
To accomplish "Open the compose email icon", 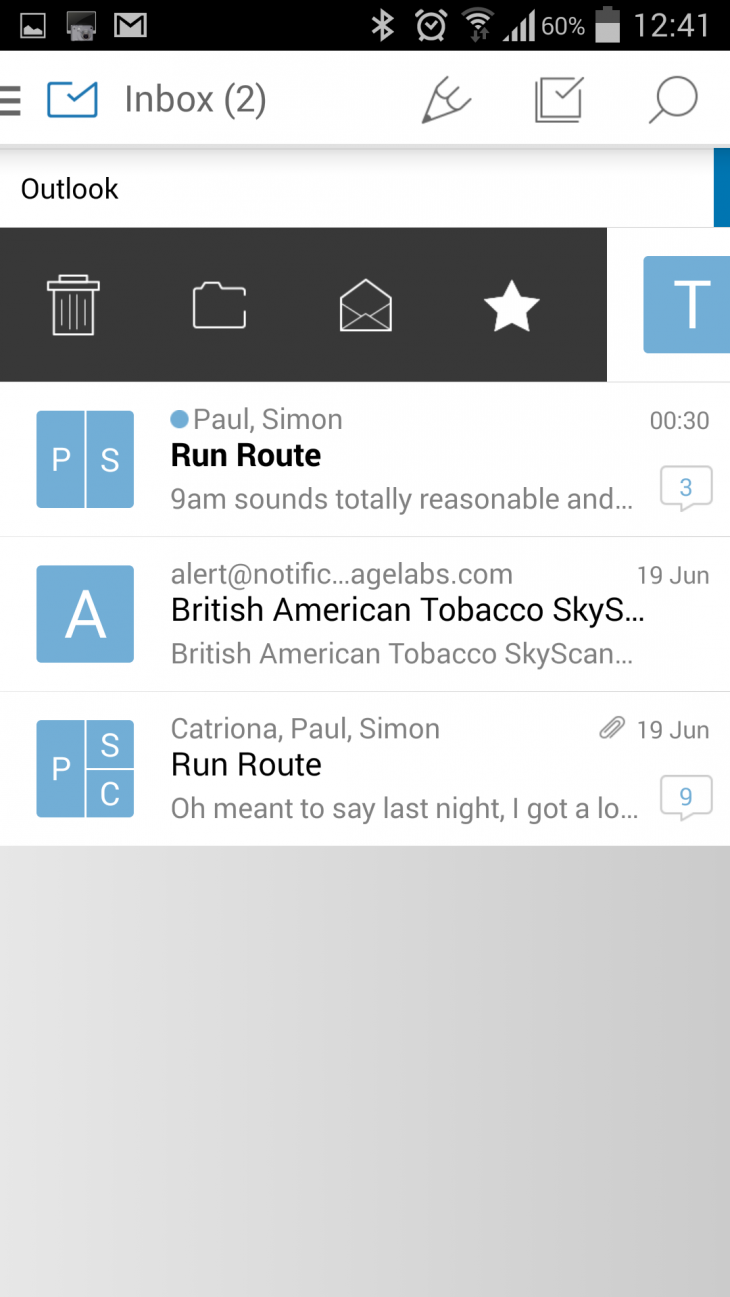I will (x=447, y=99).
